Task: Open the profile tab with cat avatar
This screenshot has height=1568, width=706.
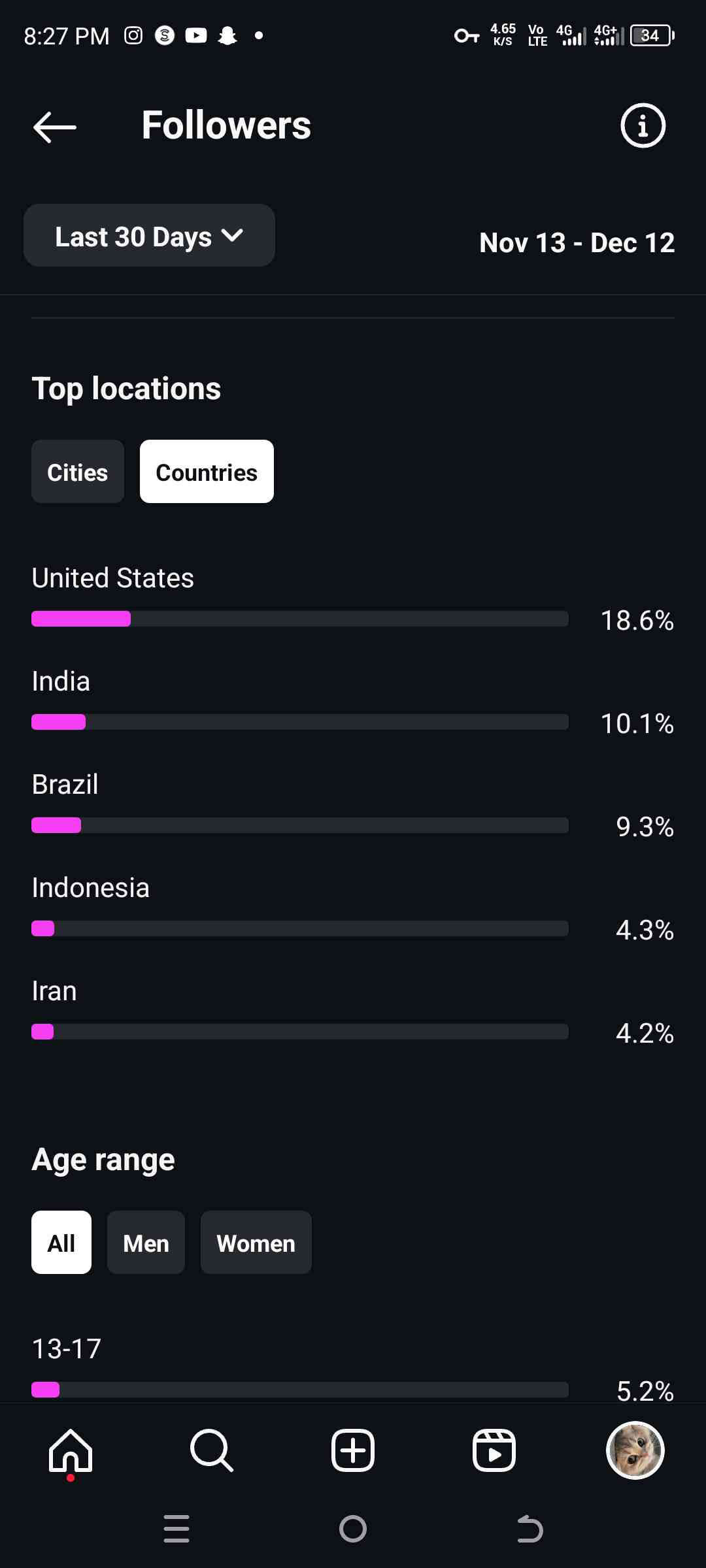Action: click(x=635, y=1450)
